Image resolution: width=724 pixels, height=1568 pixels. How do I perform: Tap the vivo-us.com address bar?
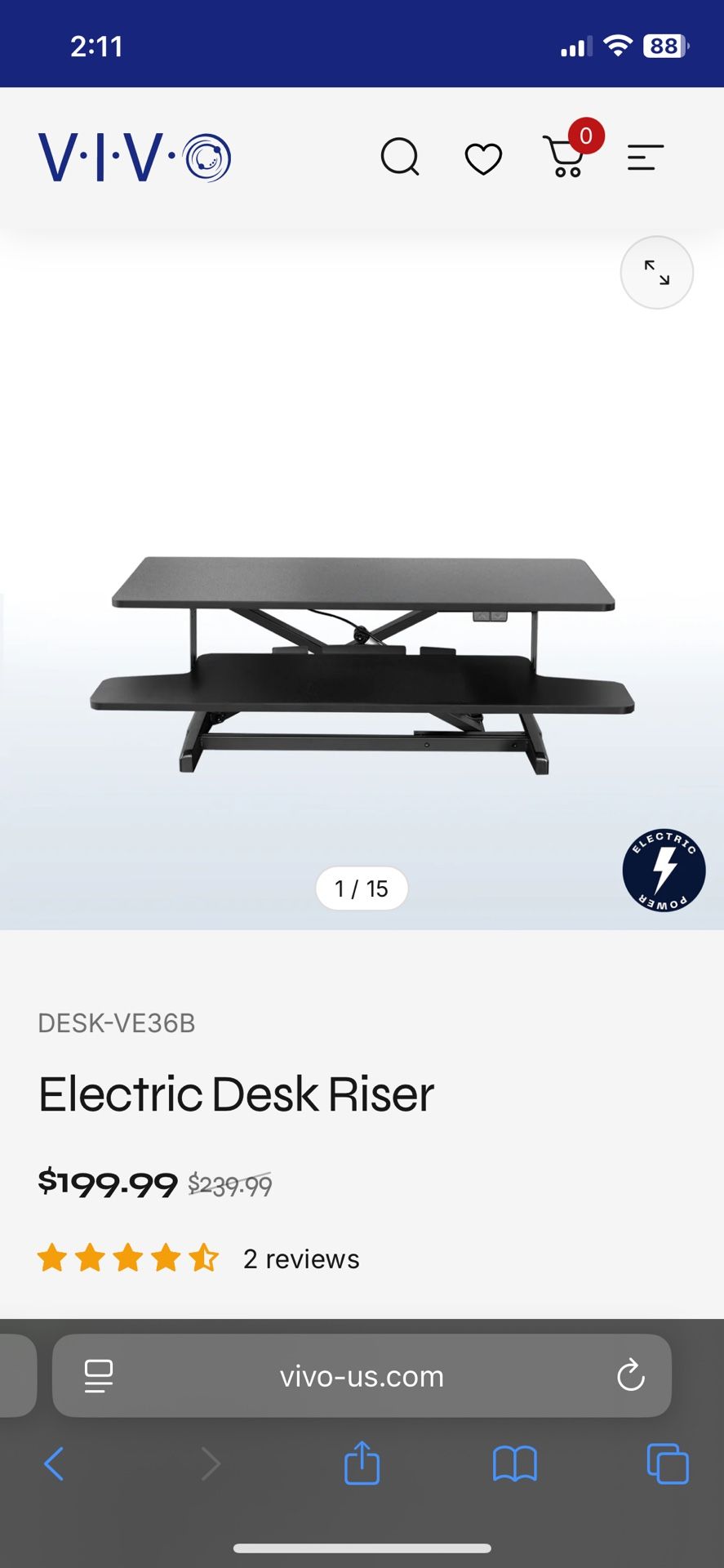coord(362,1376)
